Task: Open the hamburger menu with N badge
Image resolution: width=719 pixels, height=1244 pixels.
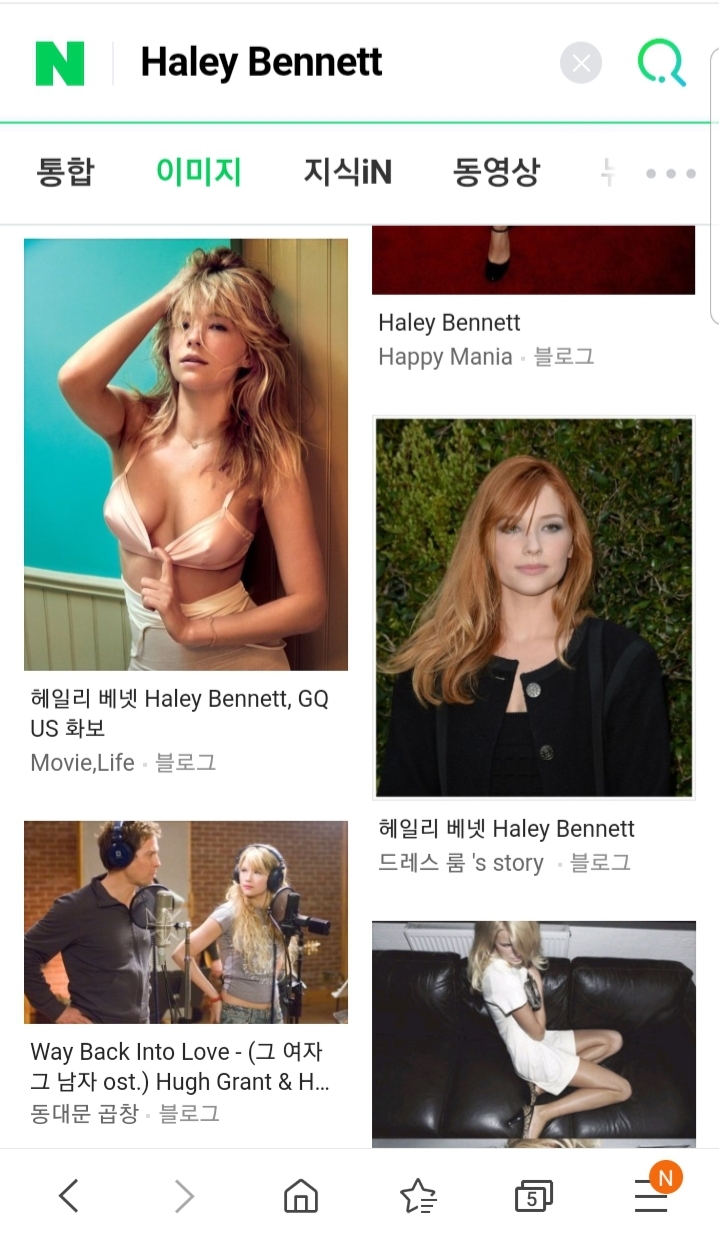Action: pos(653,1192)
